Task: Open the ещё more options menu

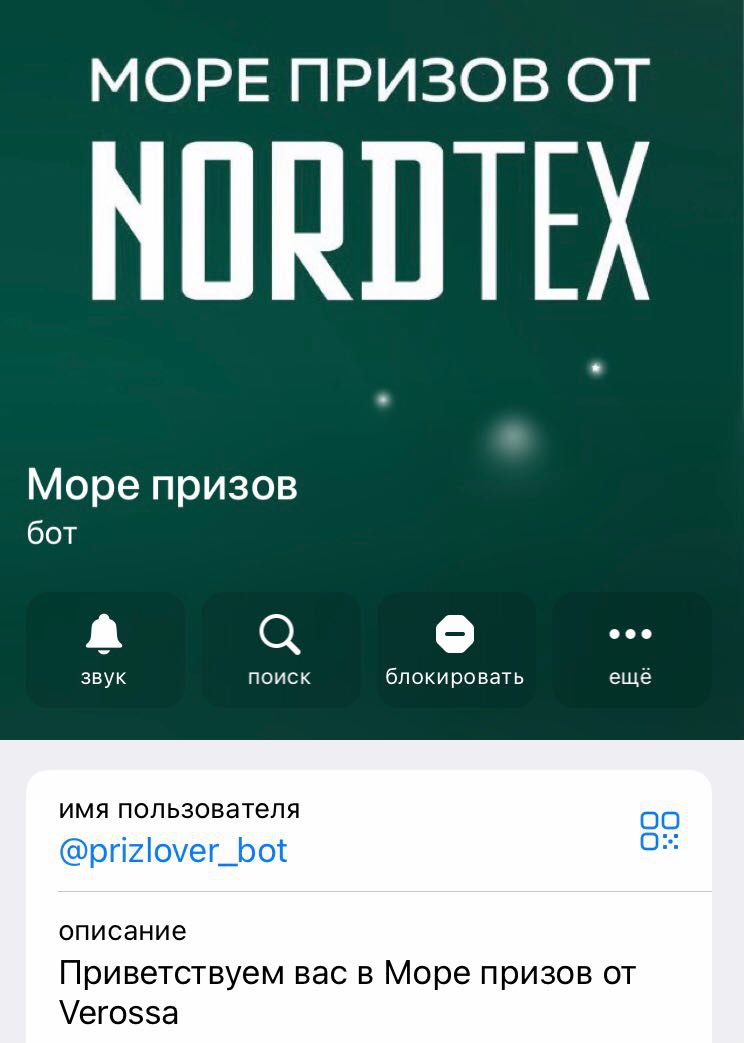Action: coord(631,649)
